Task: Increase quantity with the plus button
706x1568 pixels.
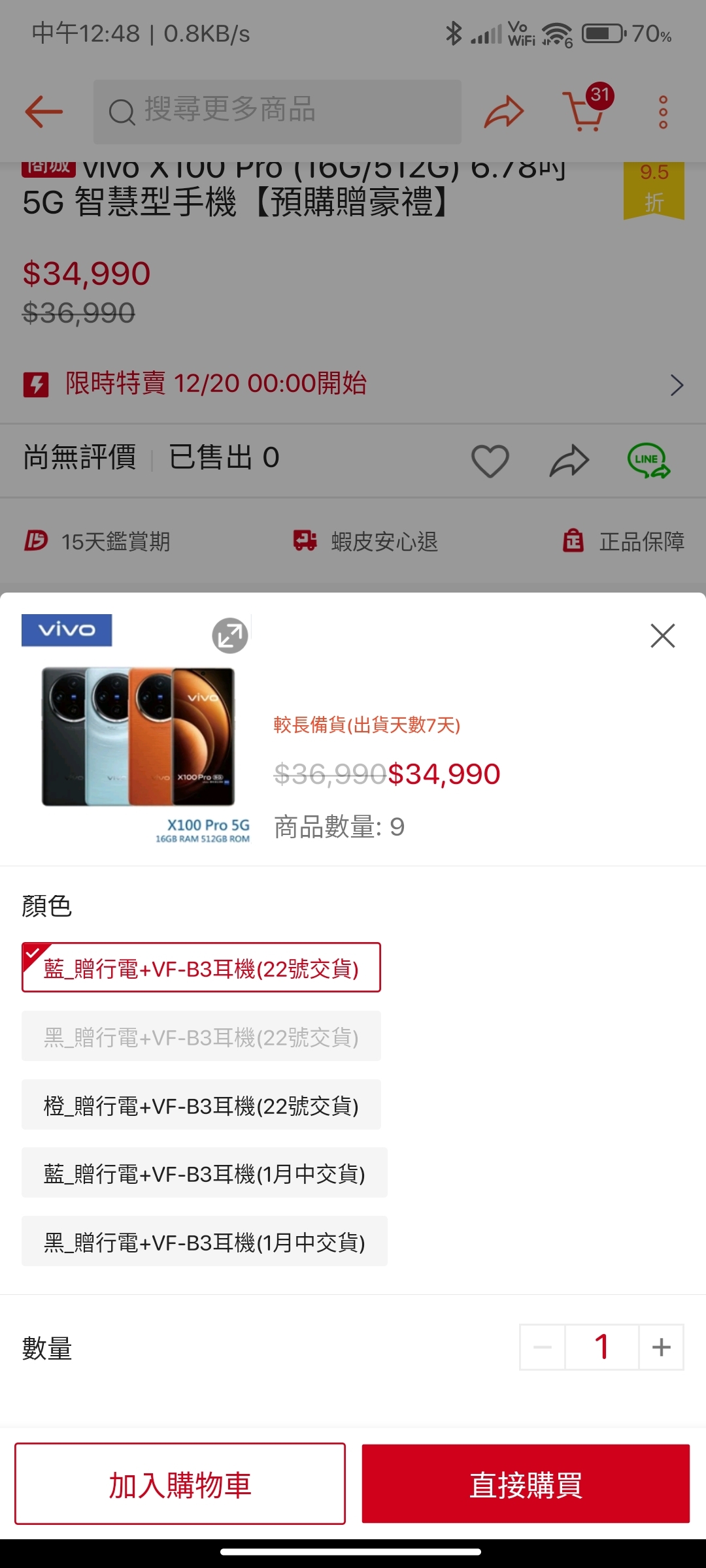Action: point(661,1347)
